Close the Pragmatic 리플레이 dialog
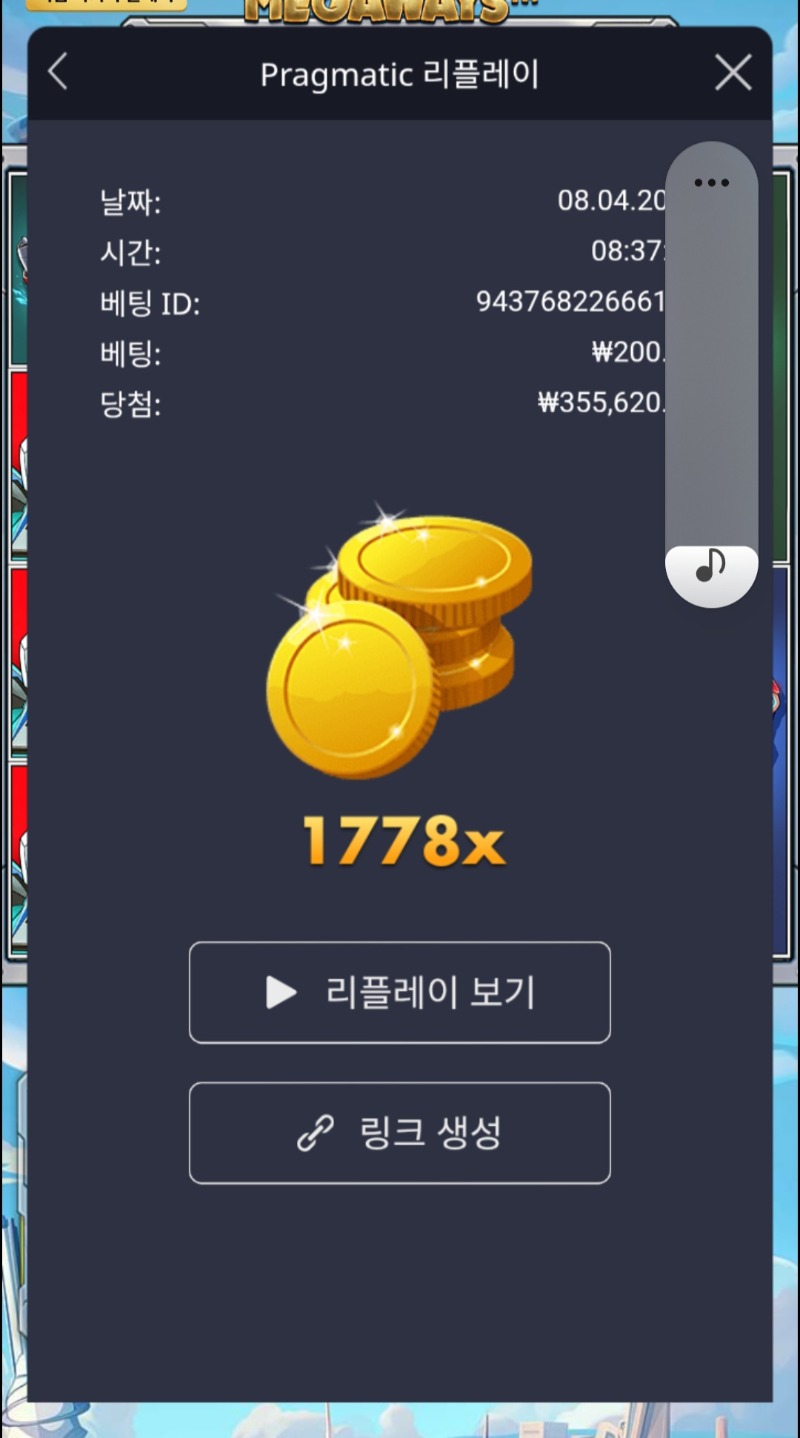Screen dimensions: 800x1438 pos(733,73)
